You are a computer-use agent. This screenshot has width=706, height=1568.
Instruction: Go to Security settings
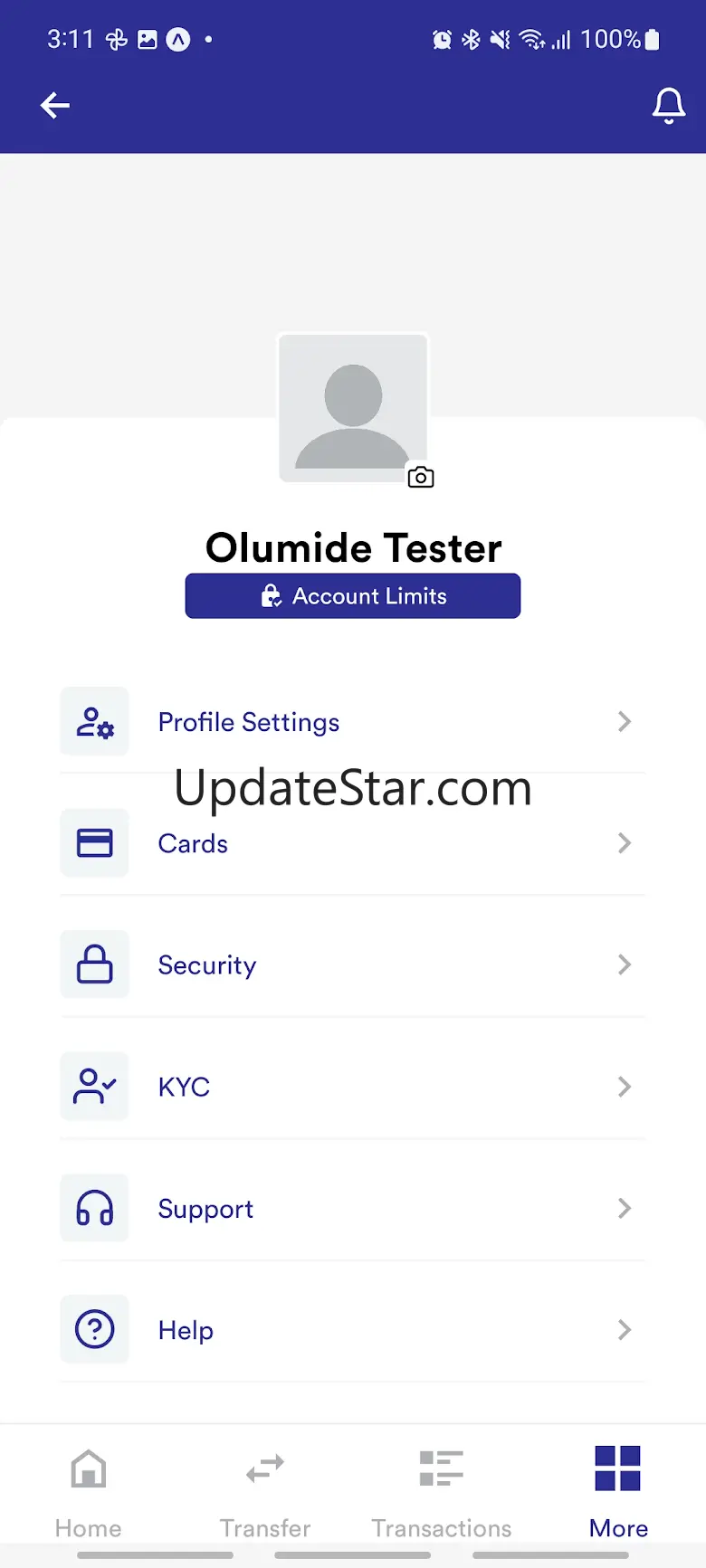point(353,965)
